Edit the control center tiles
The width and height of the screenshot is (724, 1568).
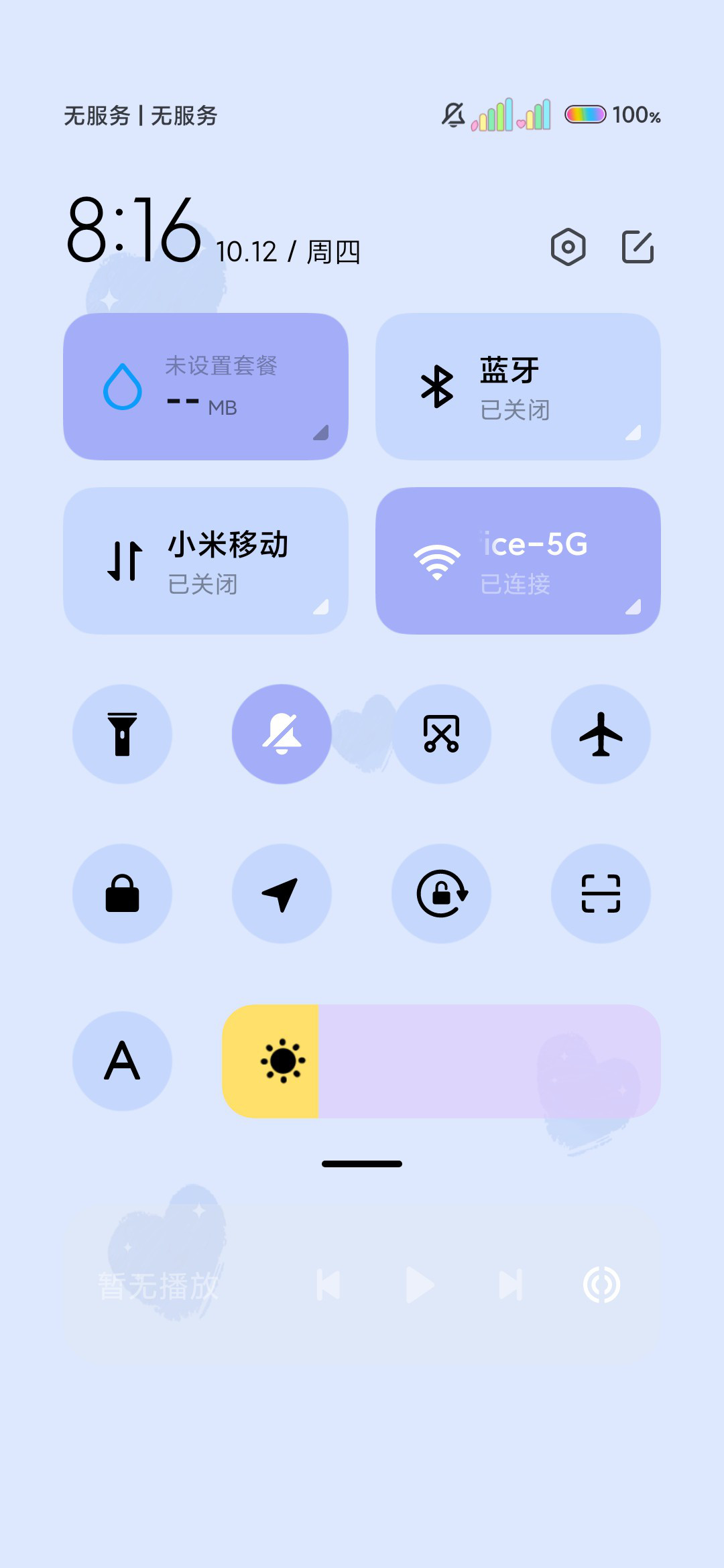(x=638, y=247)
